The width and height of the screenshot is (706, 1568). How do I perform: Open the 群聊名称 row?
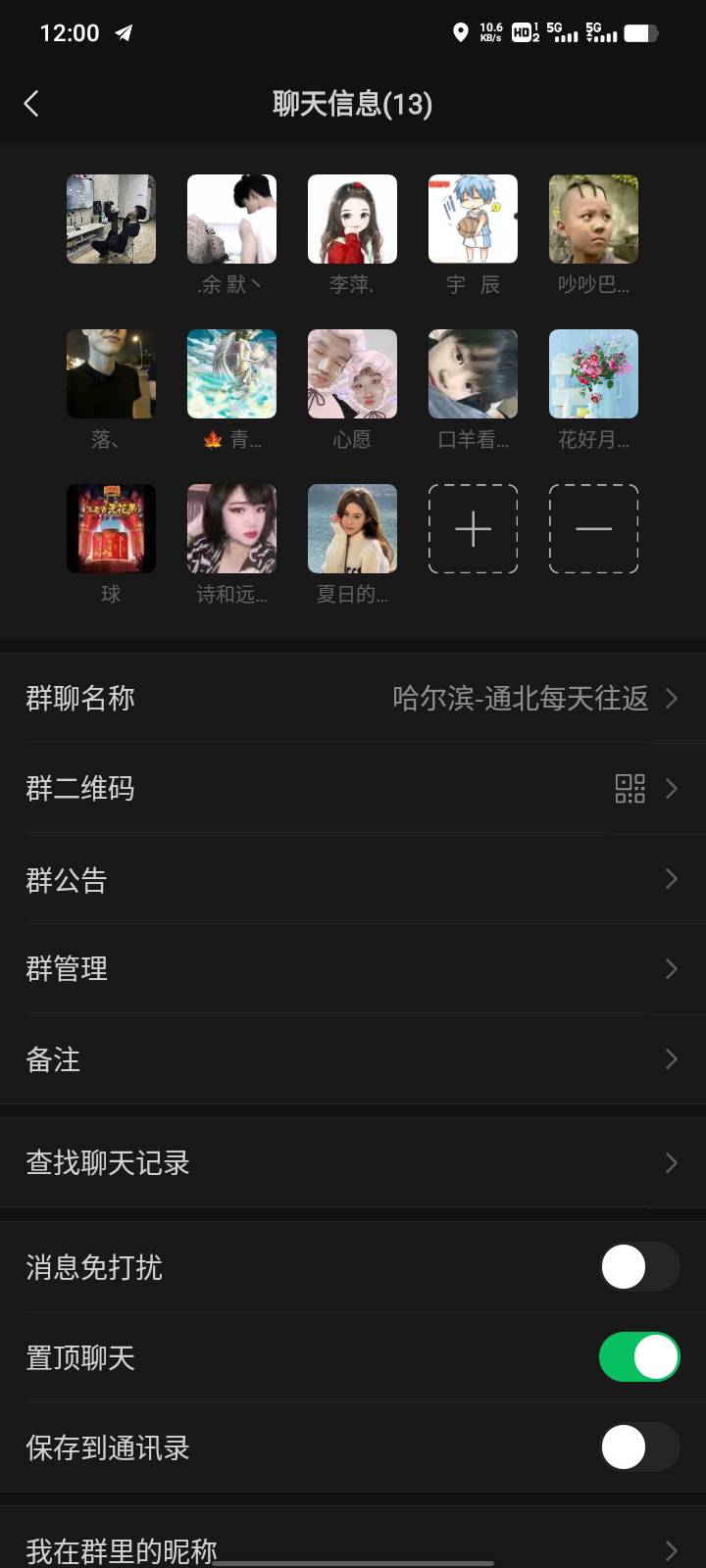coord(353,698)
